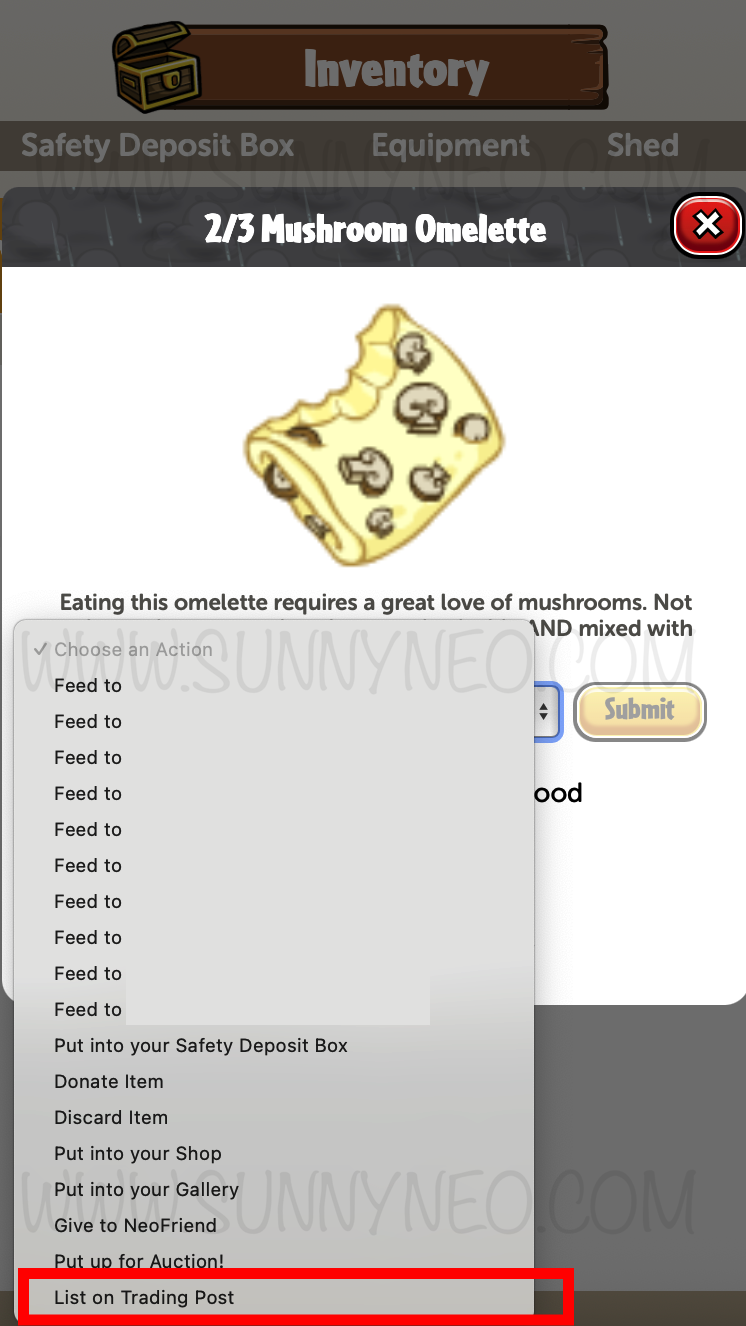Close the Mushroom Omelette dialog

tap(708, 225)
